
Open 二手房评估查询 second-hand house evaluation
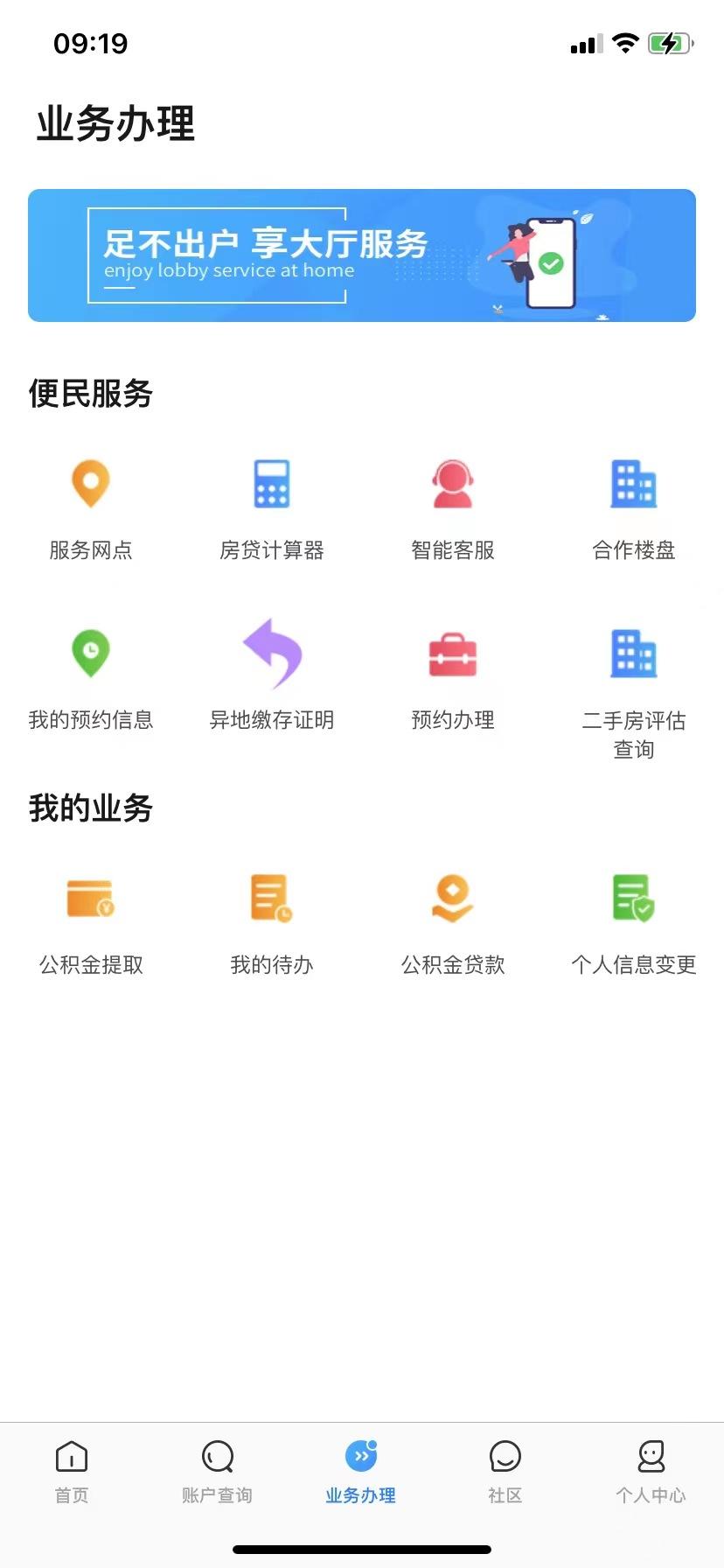633,687
